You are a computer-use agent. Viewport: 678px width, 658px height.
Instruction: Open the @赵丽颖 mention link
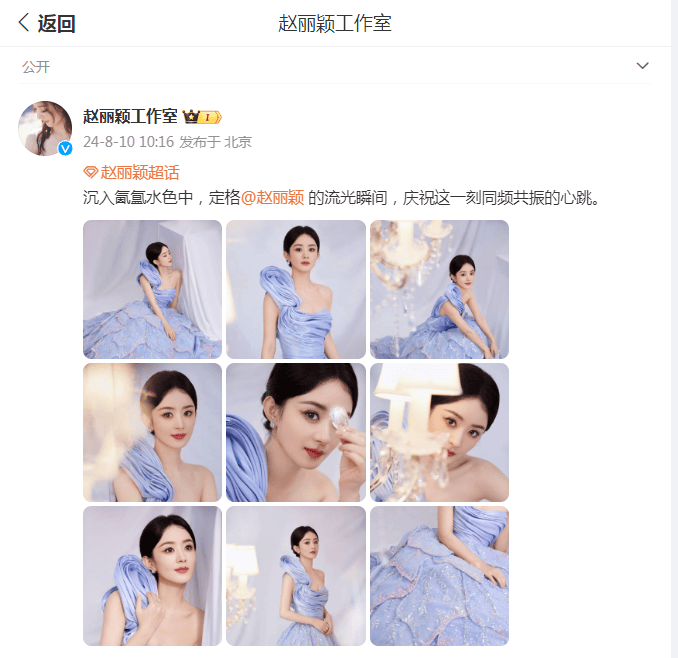click(x=272, y=197)
